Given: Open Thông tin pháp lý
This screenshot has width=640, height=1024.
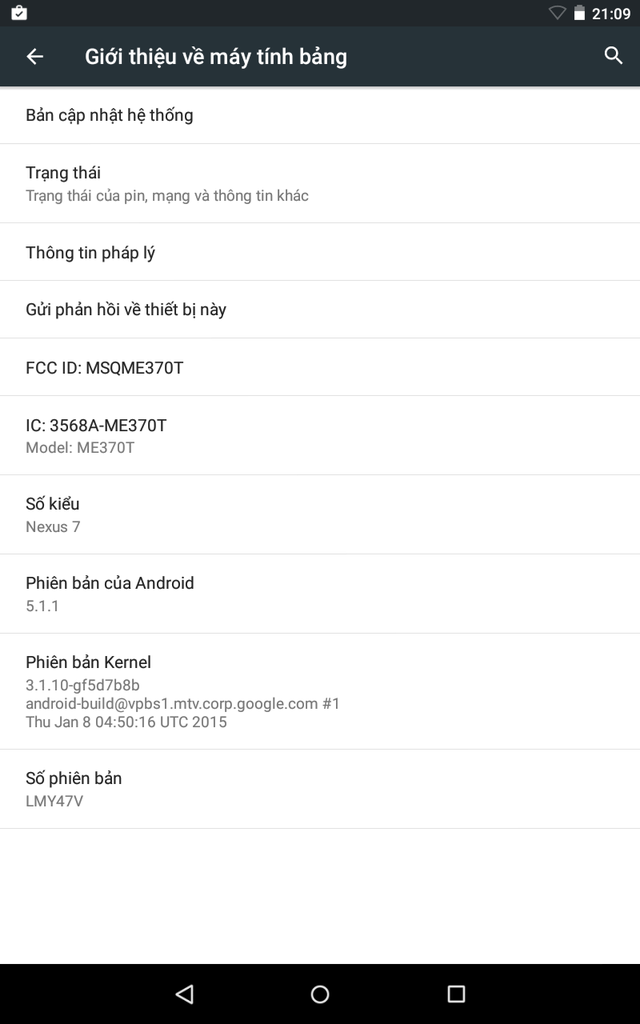Looking at the screenshot, I should [x=320, y=253].
